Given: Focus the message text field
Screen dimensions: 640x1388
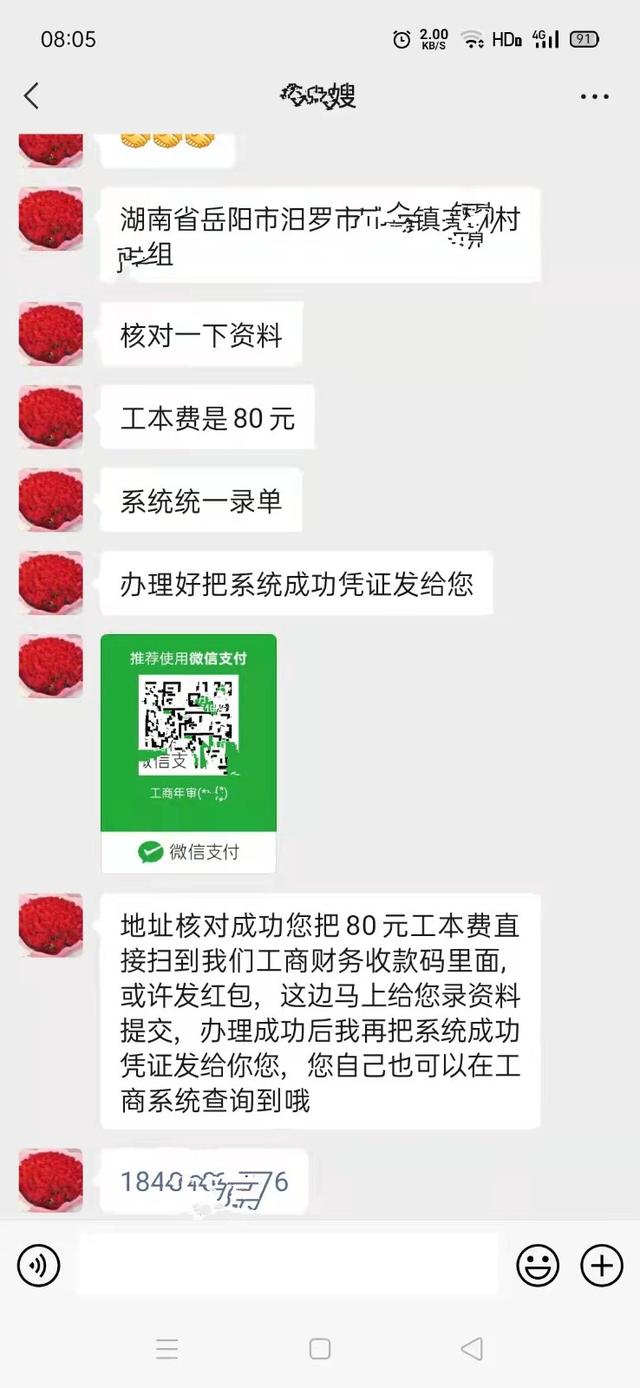Looking at the screenshot, I should (x=288, y=1265).
